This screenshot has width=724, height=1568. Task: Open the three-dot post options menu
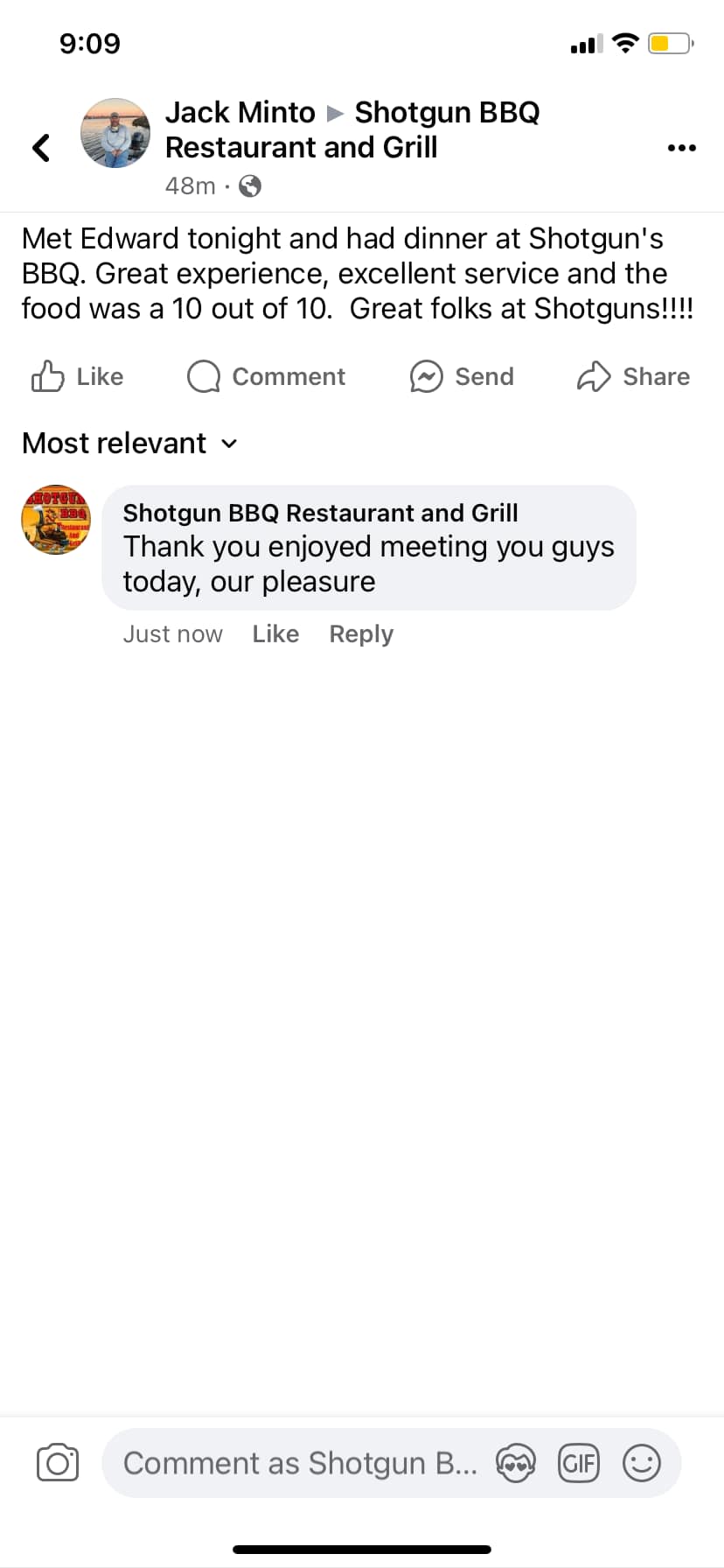click(681, 148)
